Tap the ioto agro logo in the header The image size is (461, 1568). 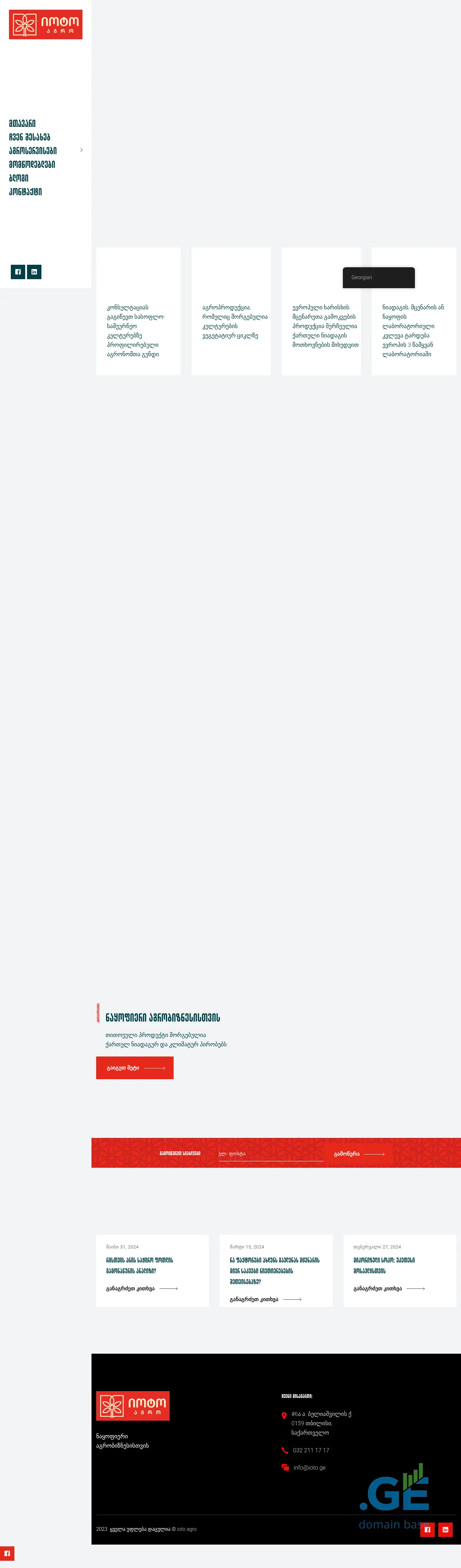point(46,24)
